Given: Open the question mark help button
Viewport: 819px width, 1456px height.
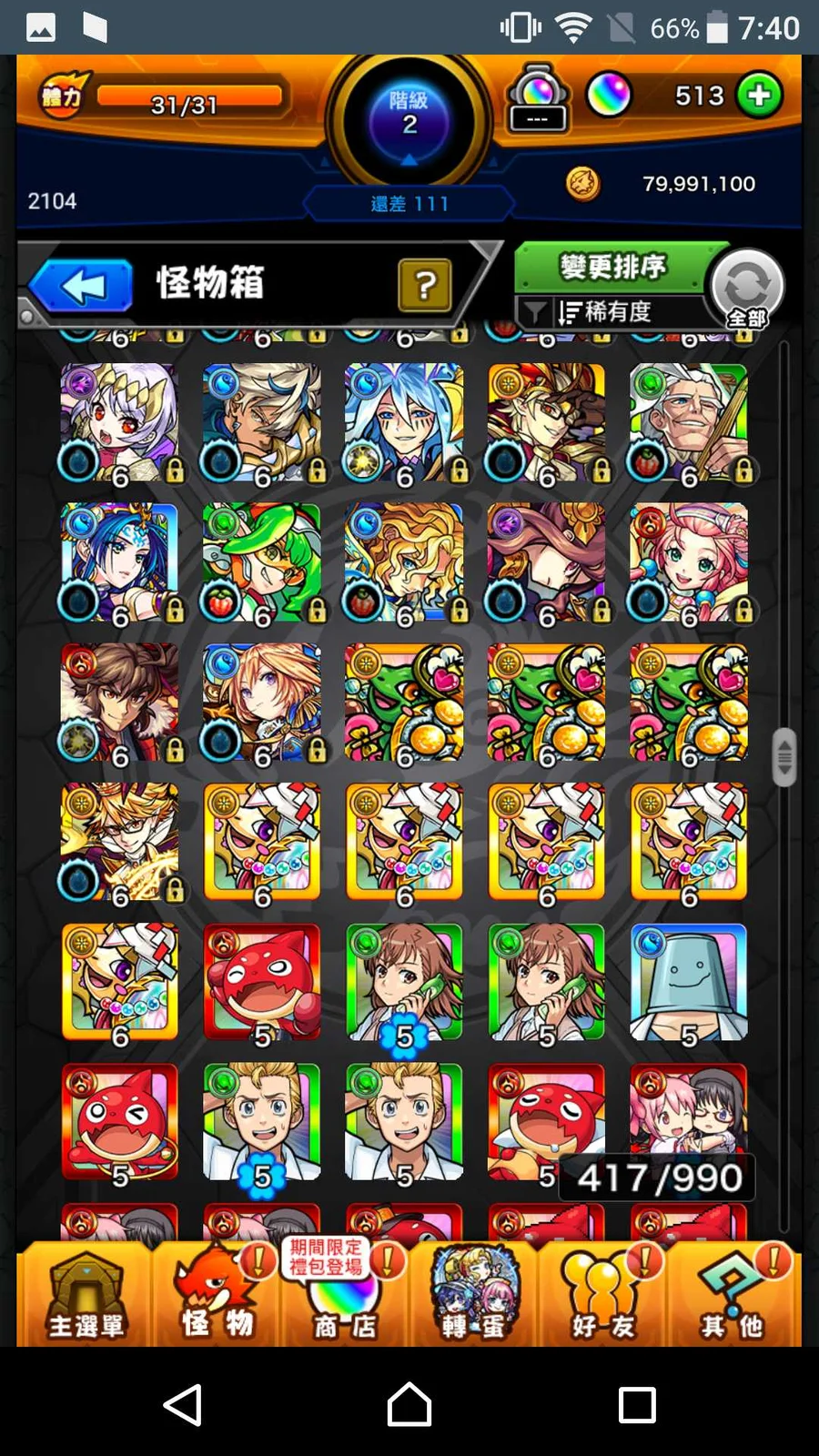Looking at the screenshot, I should click(424, 285).
